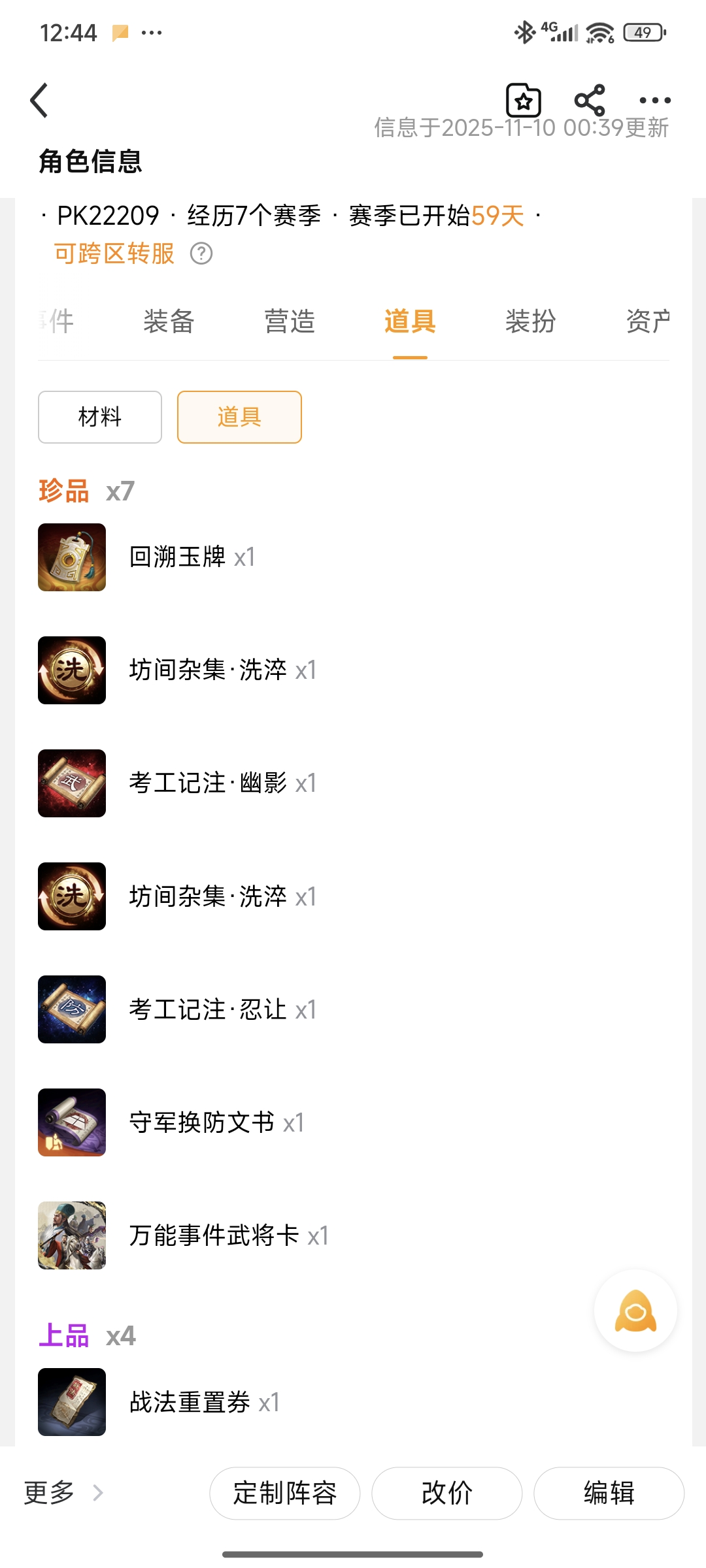Open help icon beside 可跨区转服
Viewport: 706px width, 1568px height.
pyautogui.click(x=201, y=253)
